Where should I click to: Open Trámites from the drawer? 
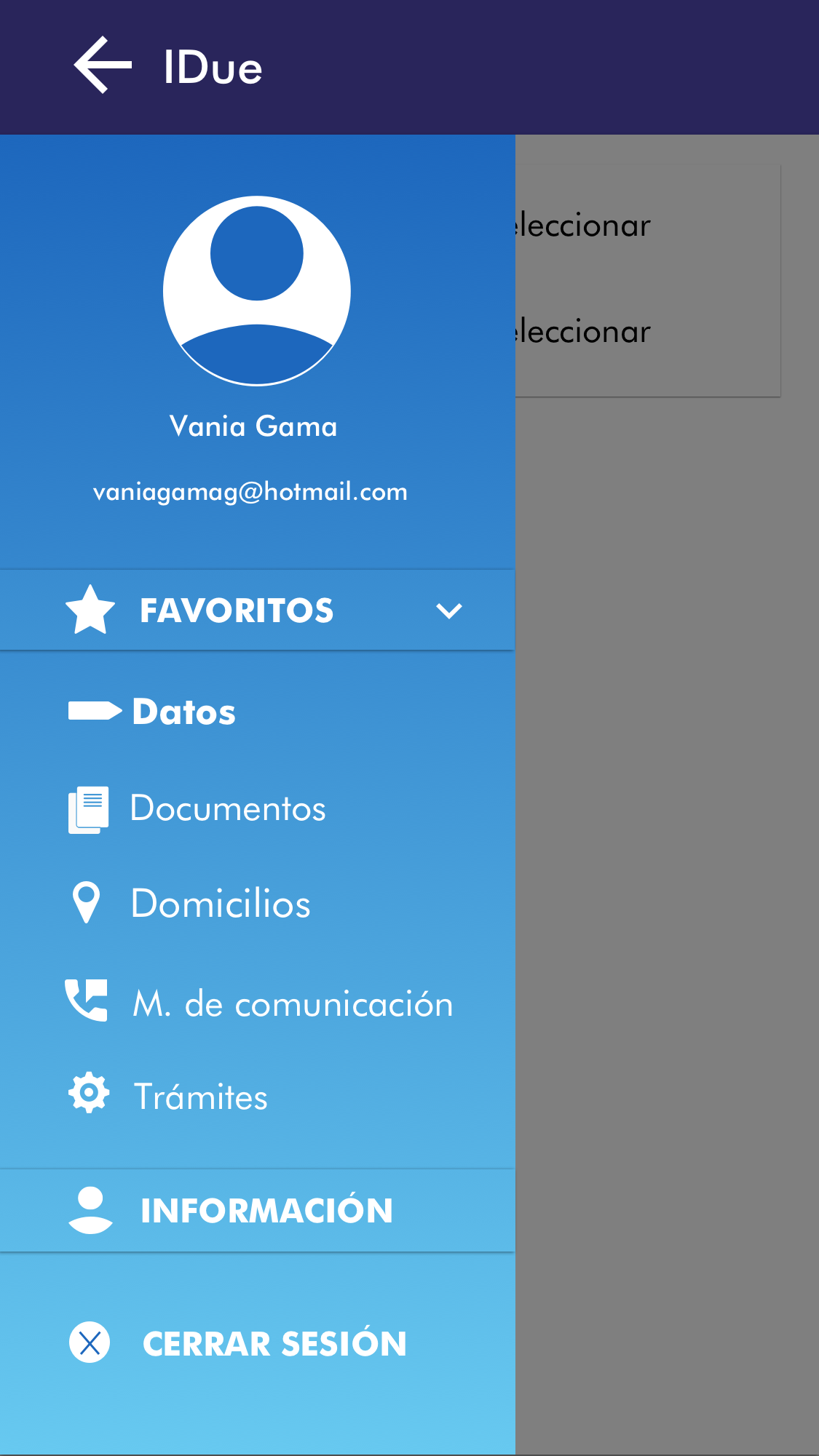coord(200,1097)
